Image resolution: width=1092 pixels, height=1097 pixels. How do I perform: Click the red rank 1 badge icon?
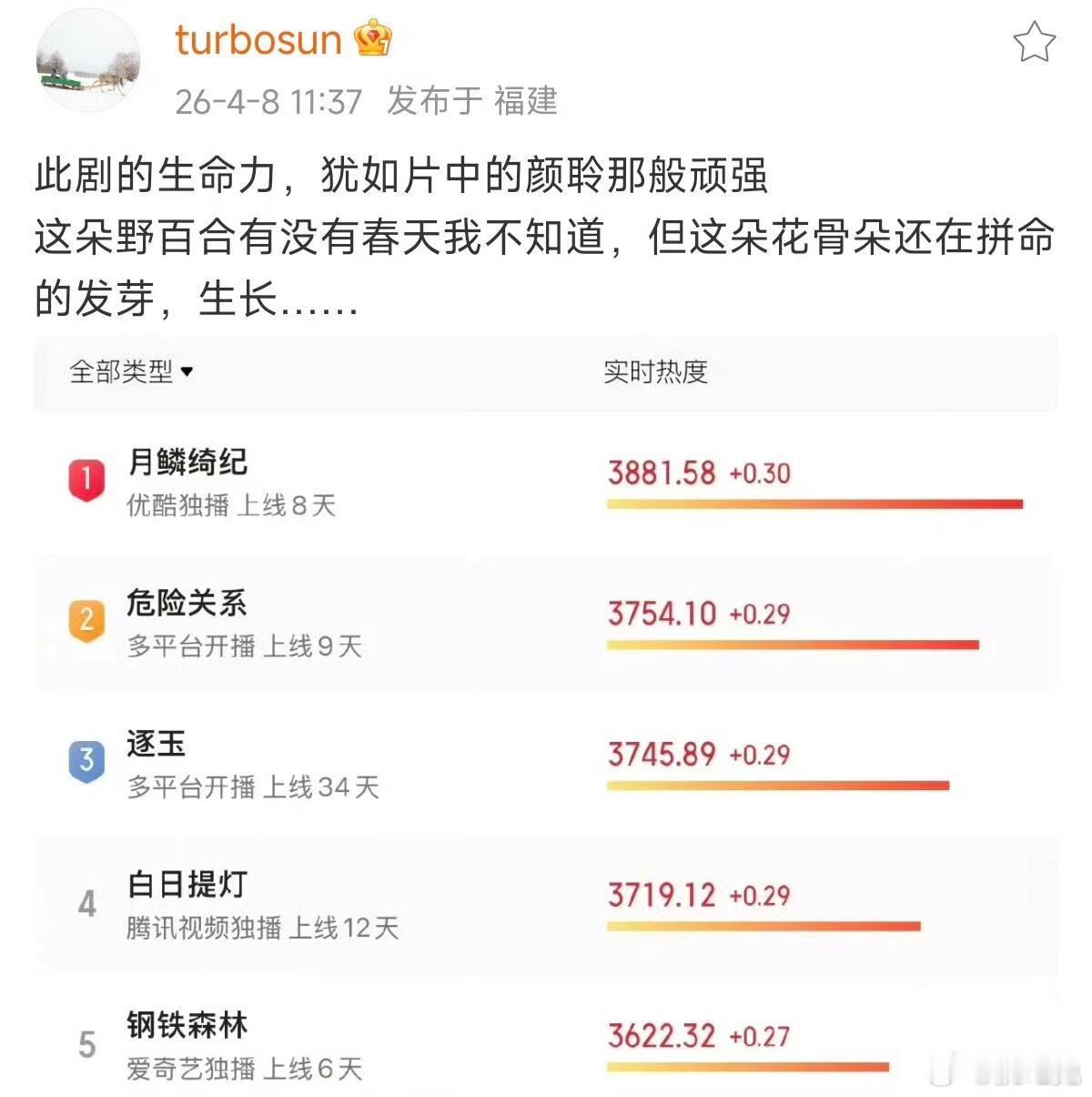85,478
